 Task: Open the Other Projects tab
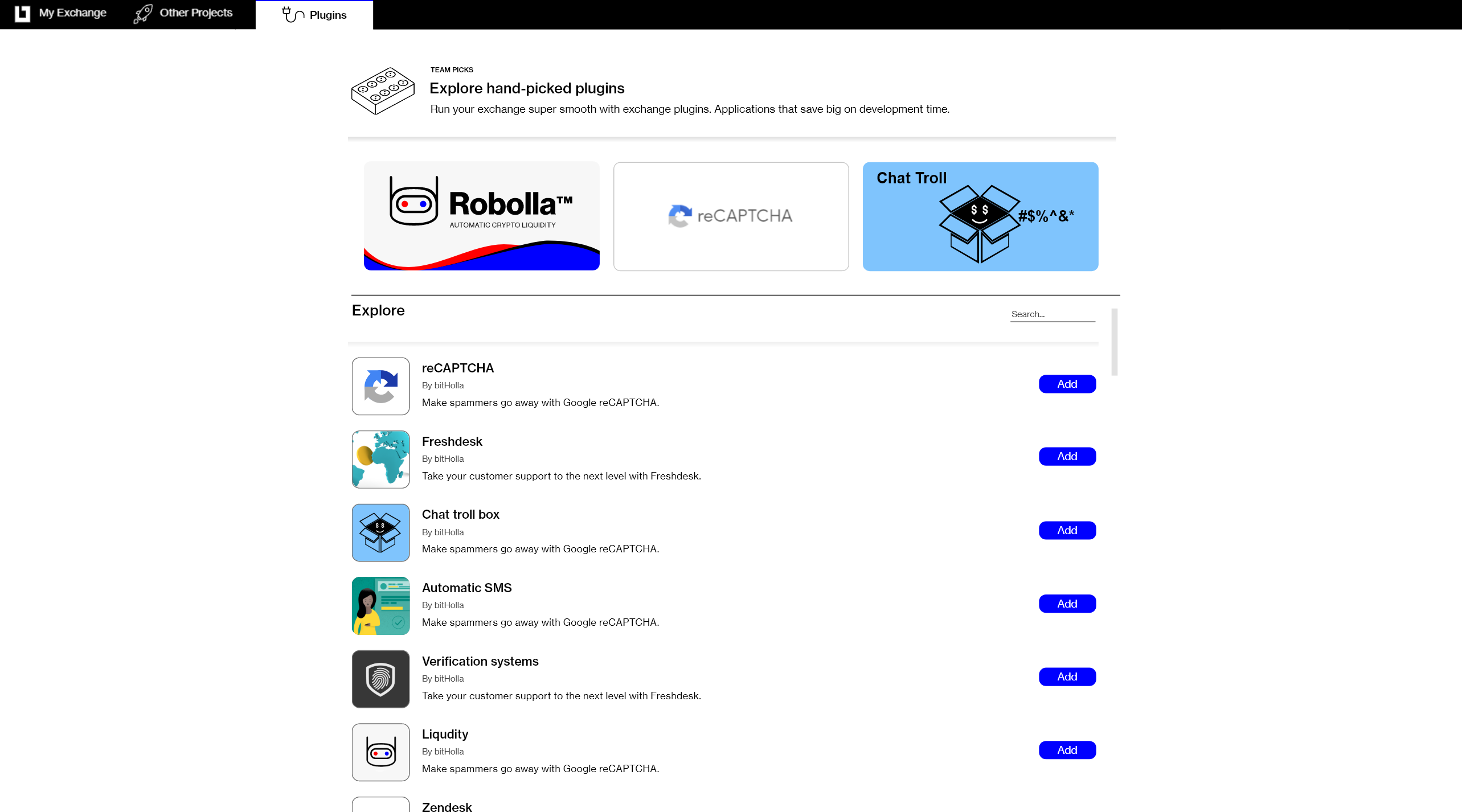click(183, 13)
